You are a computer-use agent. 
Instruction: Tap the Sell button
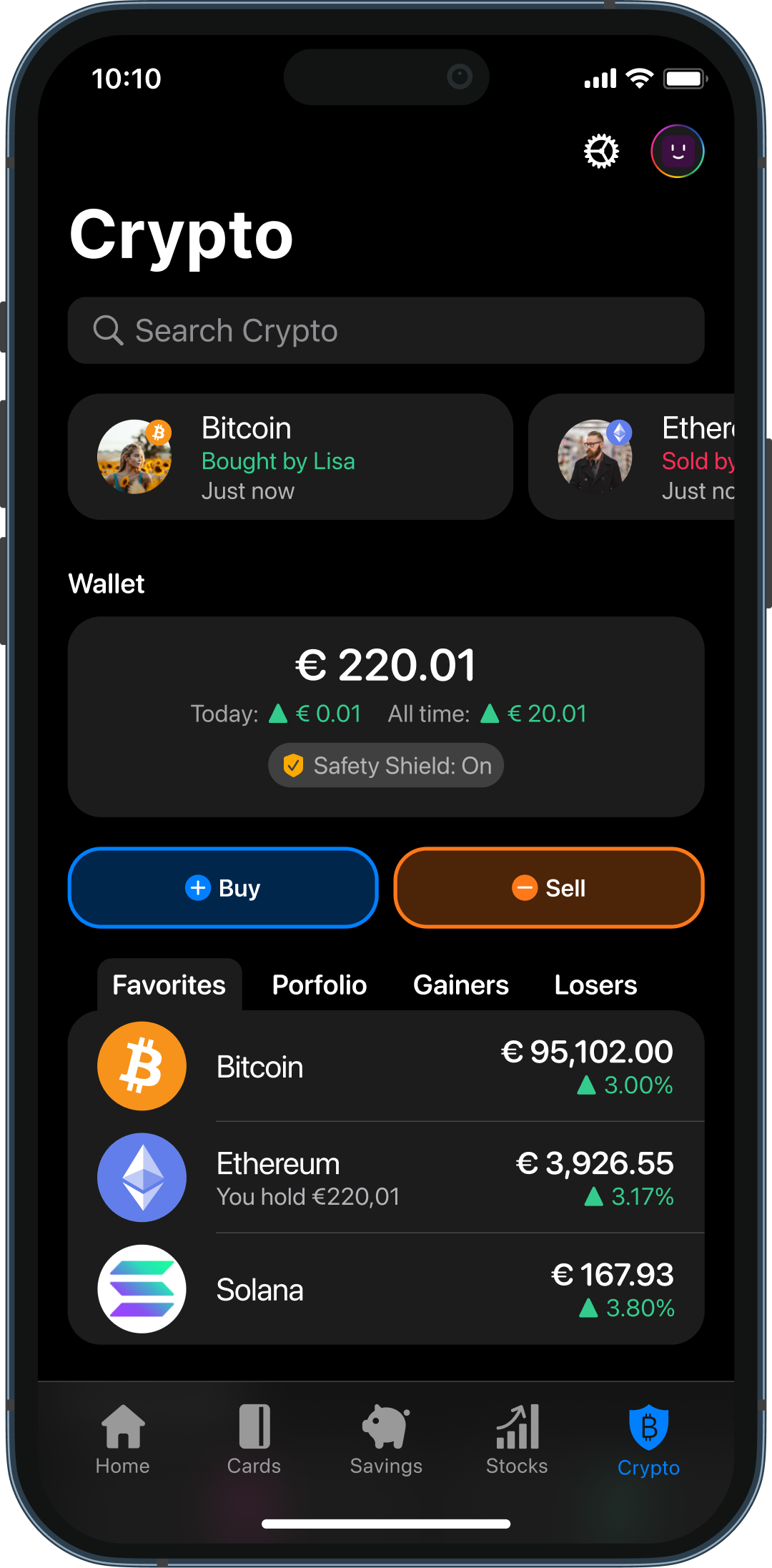(x=549, y=888)
